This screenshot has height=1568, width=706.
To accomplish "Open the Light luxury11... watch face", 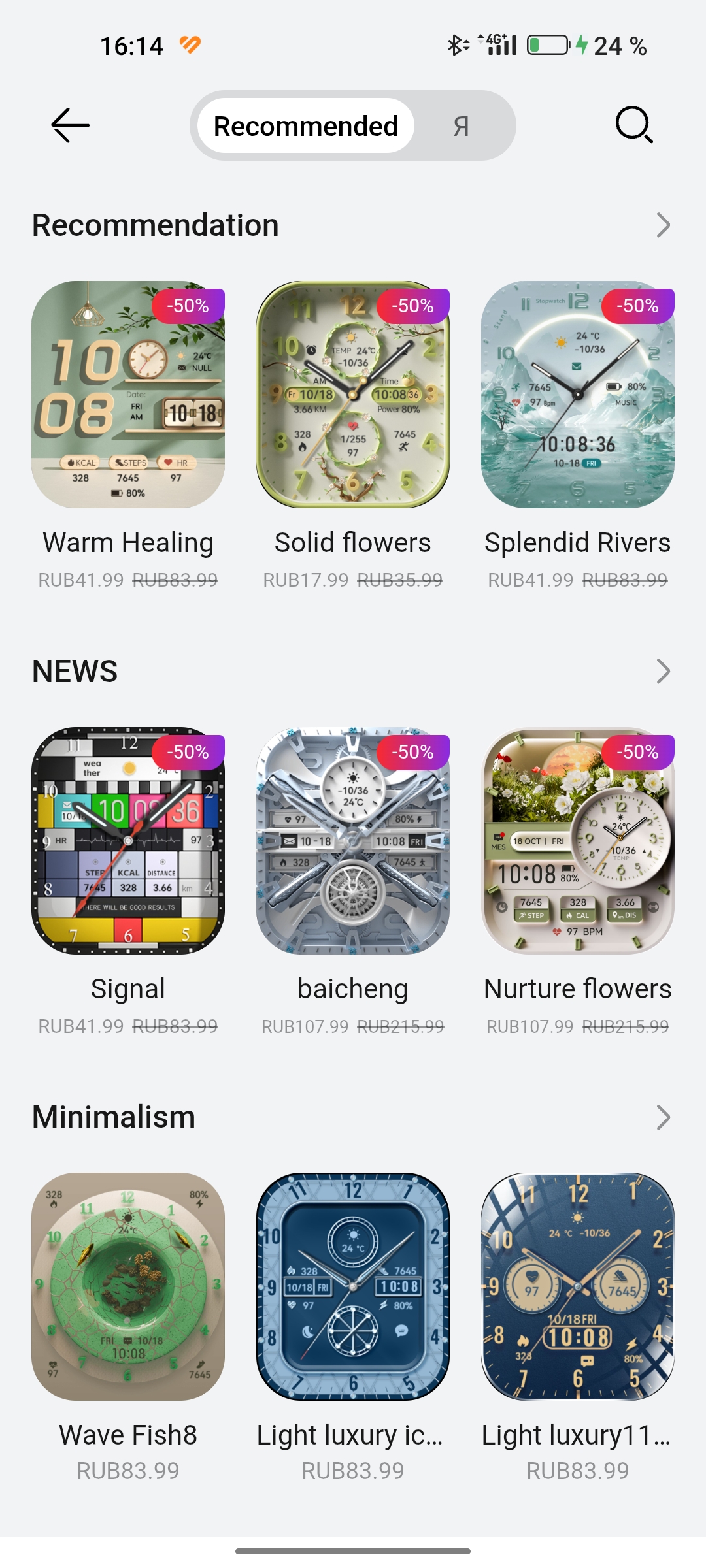I will [578, 1287].
